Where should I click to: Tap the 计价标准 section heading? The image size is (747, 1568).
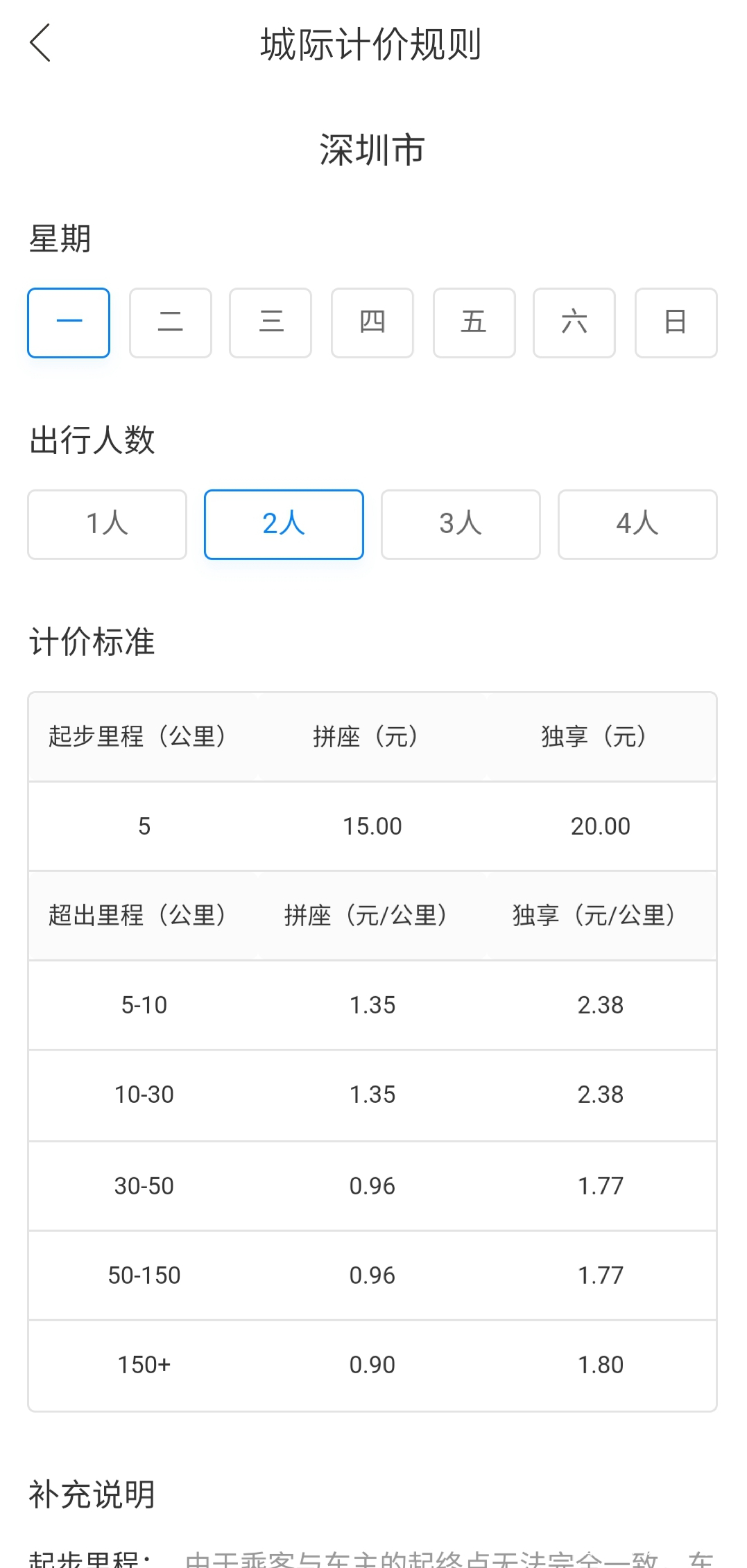(92, 643)
